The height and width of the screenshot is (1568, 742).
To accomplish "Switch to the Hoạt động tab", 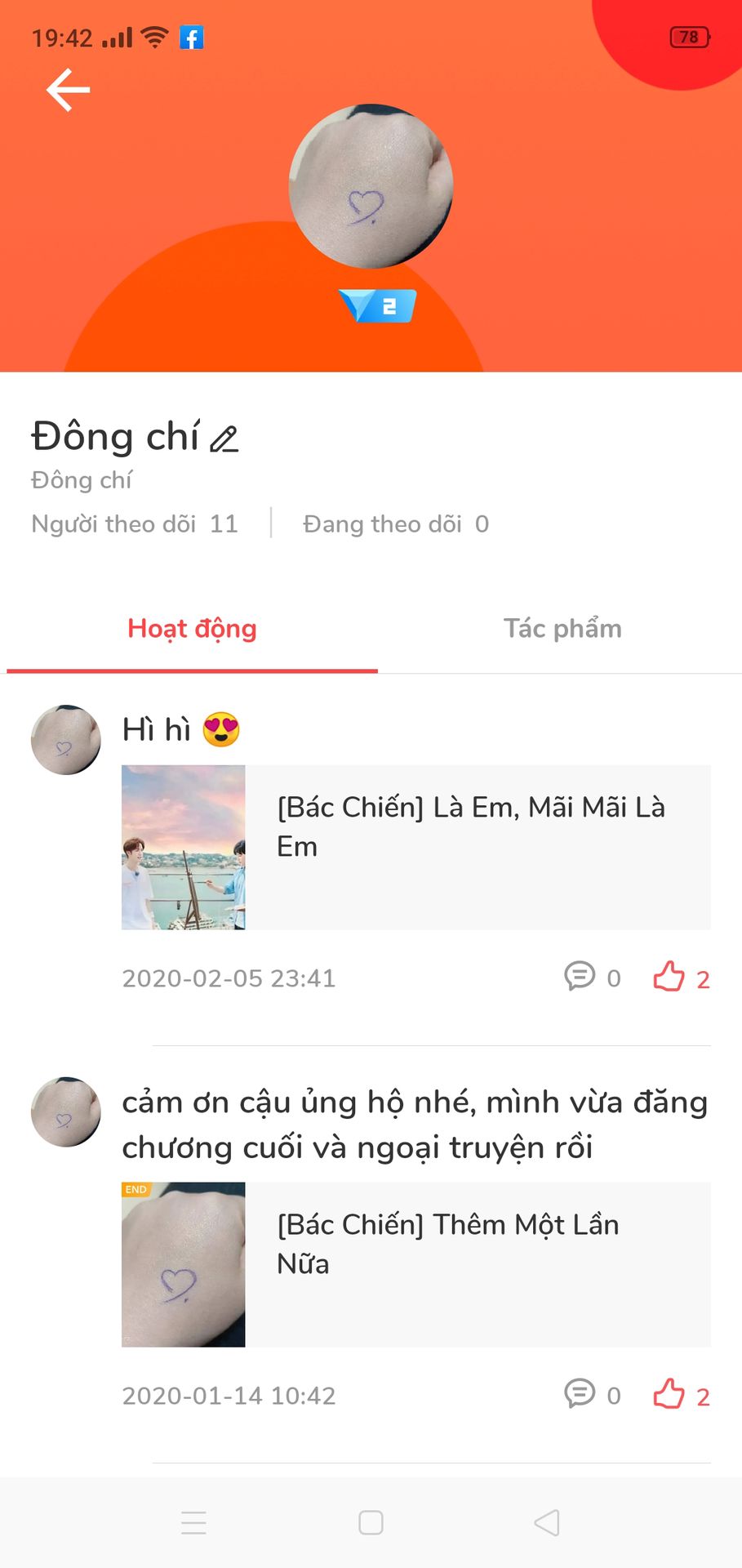I will point(192,629).
